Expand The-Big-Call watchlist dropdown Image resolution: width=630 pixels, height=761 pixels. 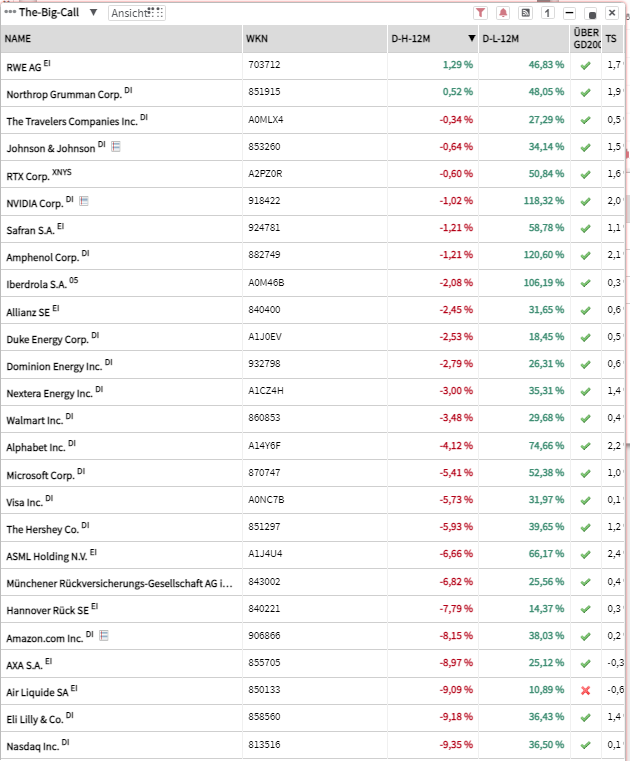pos(93,13)
